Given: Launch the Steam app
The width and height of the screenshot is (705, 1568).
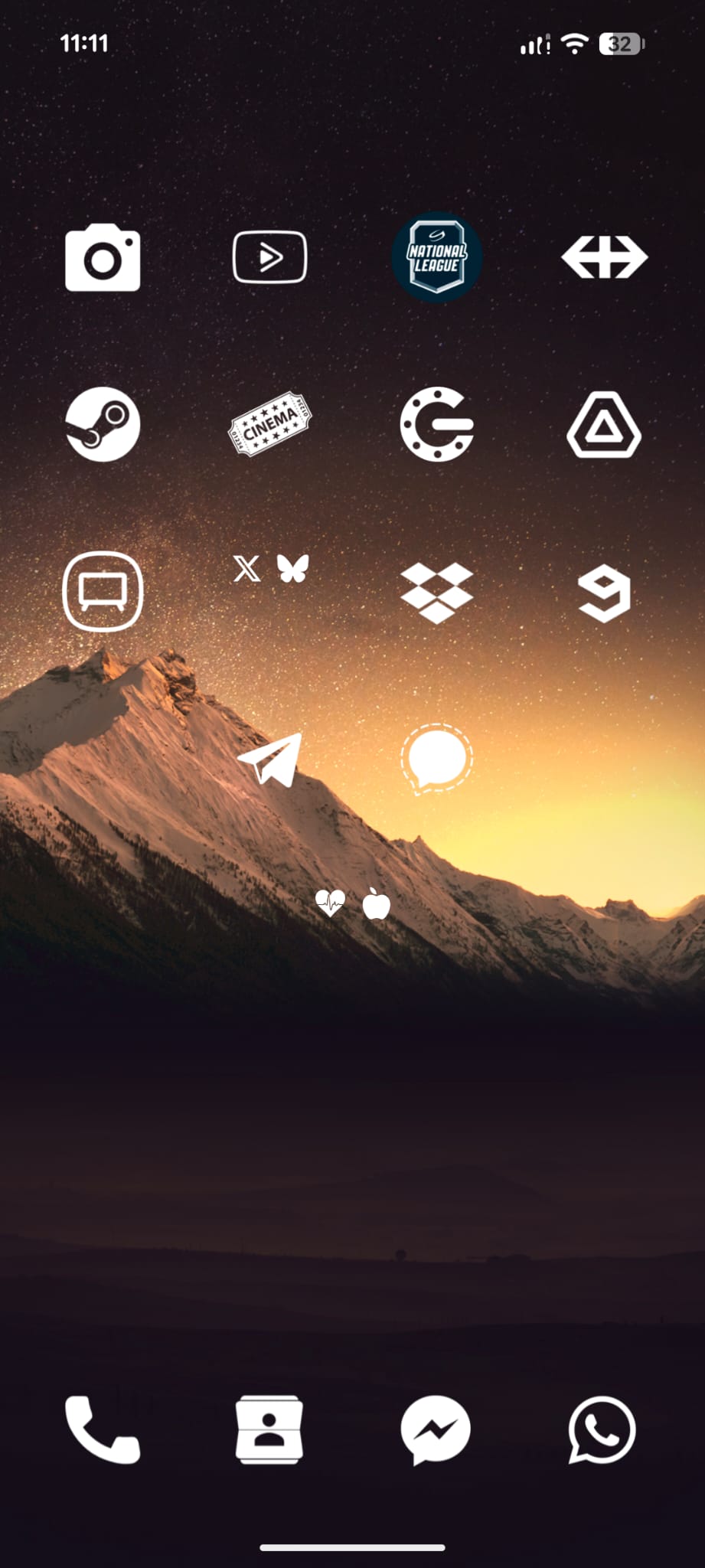Looking at the screenshot, I should [103, 424].
